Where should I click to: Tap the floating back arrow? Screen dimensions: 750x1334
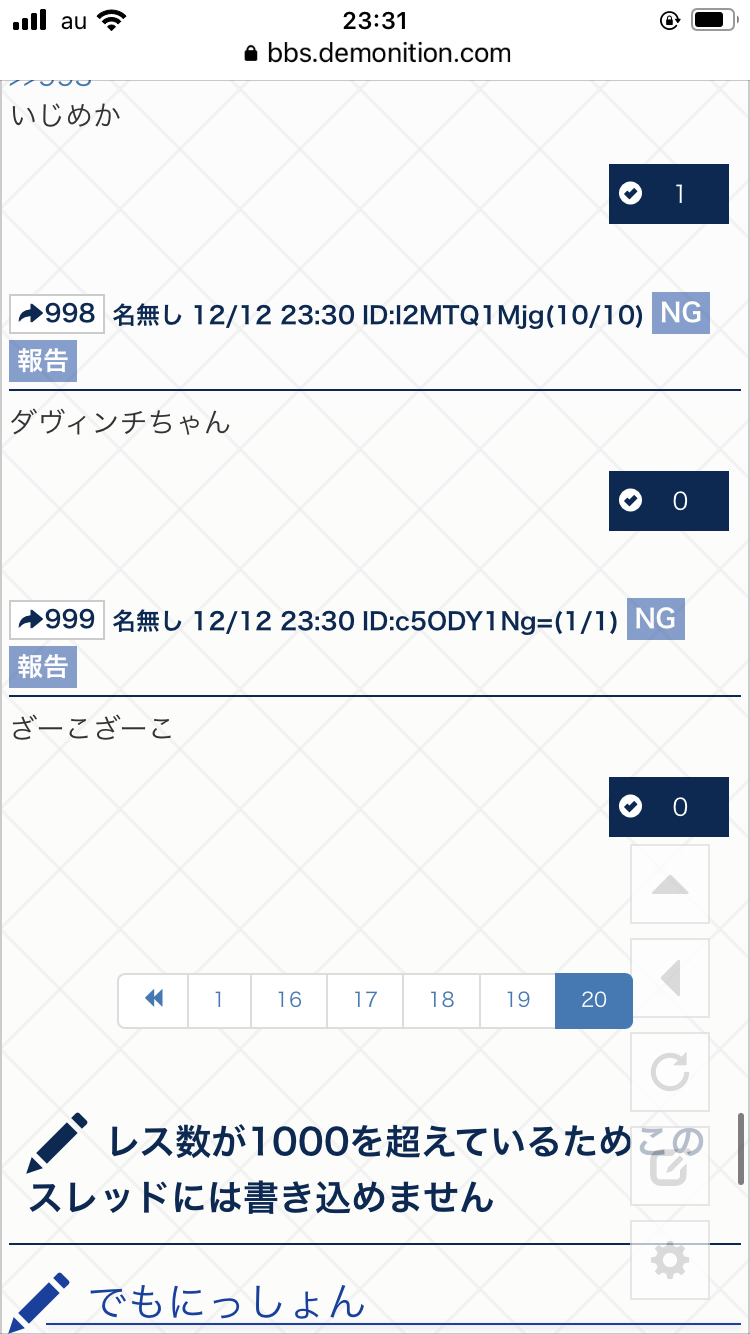coord(670,978)
